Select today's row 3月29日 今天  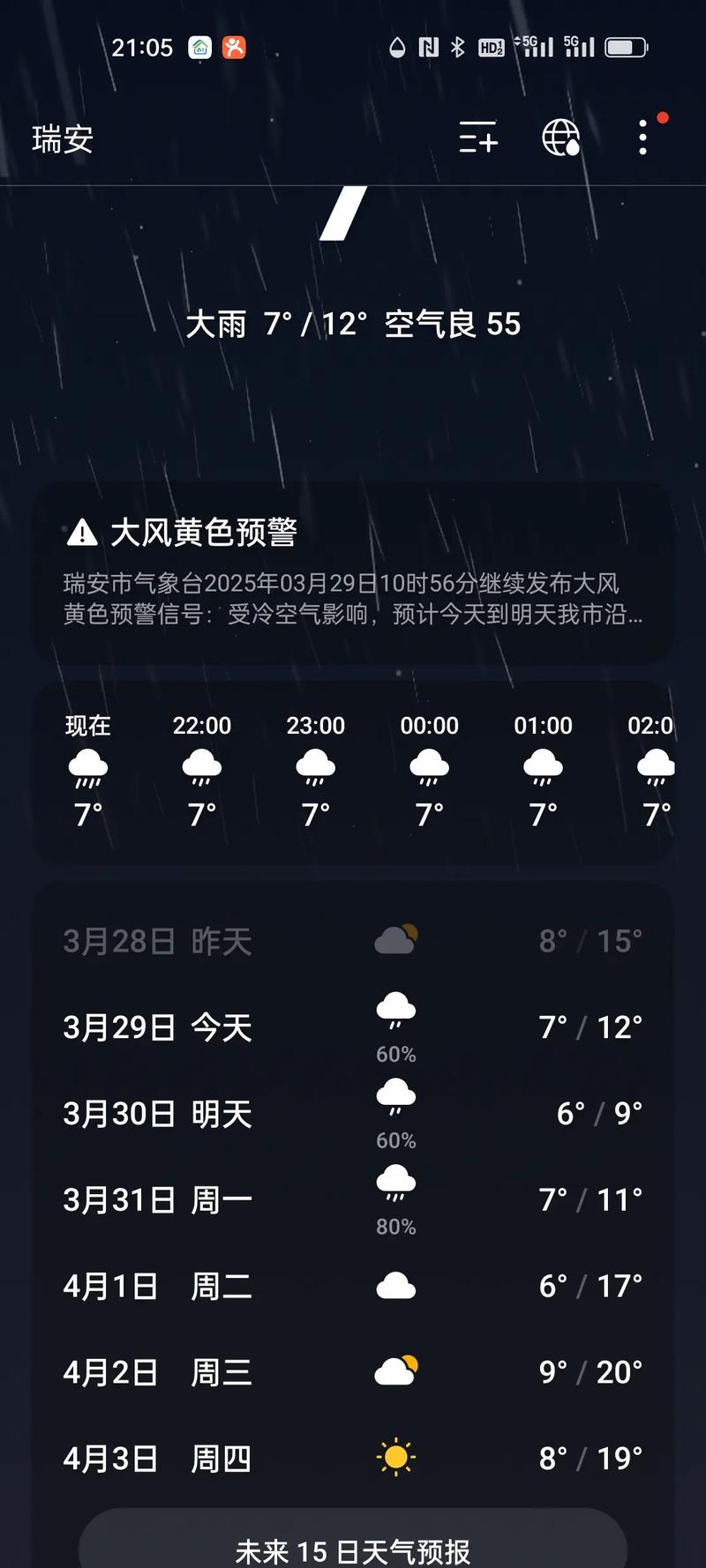pos(156,1027)
